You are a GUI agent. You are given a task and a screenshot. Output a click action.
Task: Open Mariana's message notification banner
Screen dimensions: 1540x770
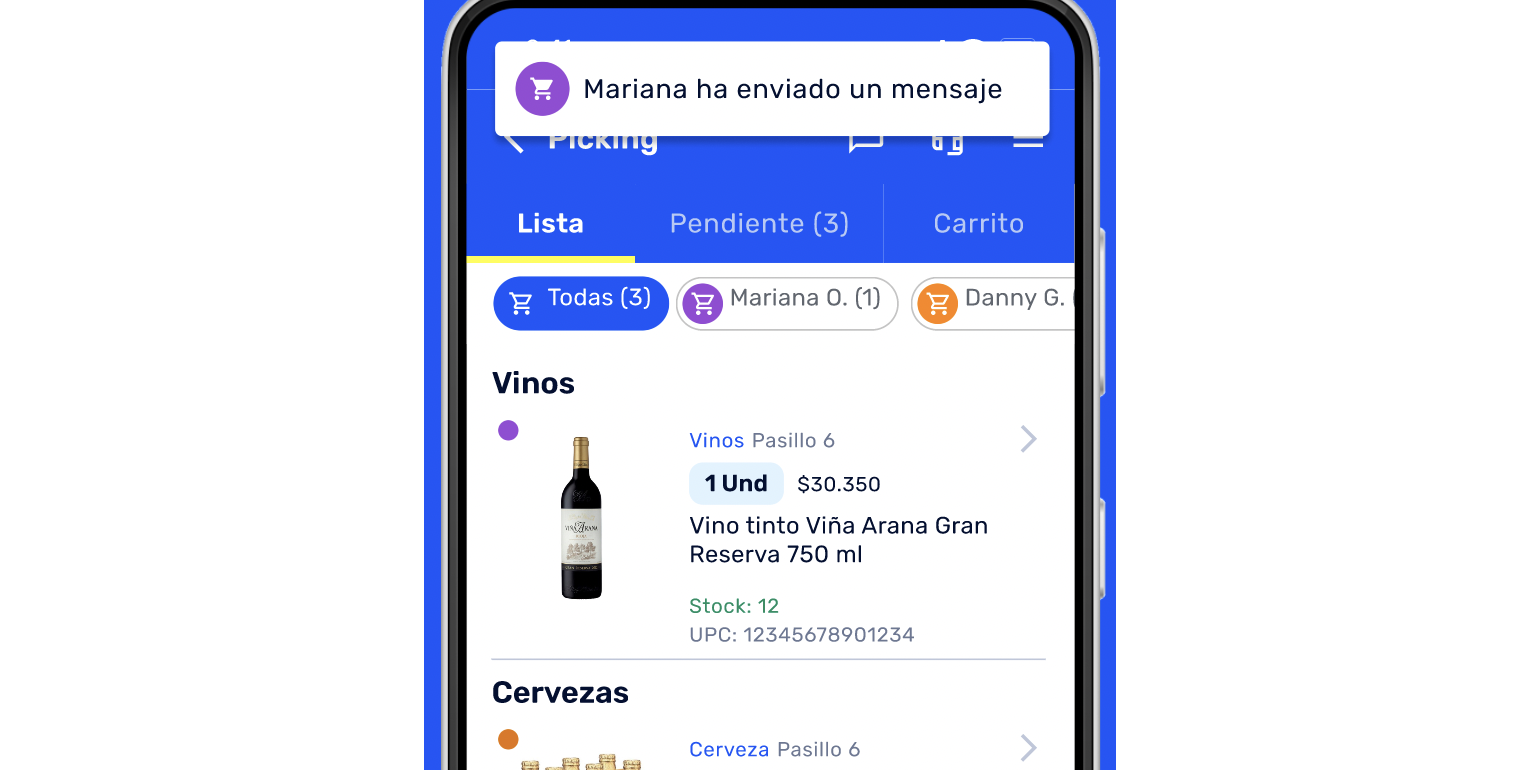pos(771,89)
